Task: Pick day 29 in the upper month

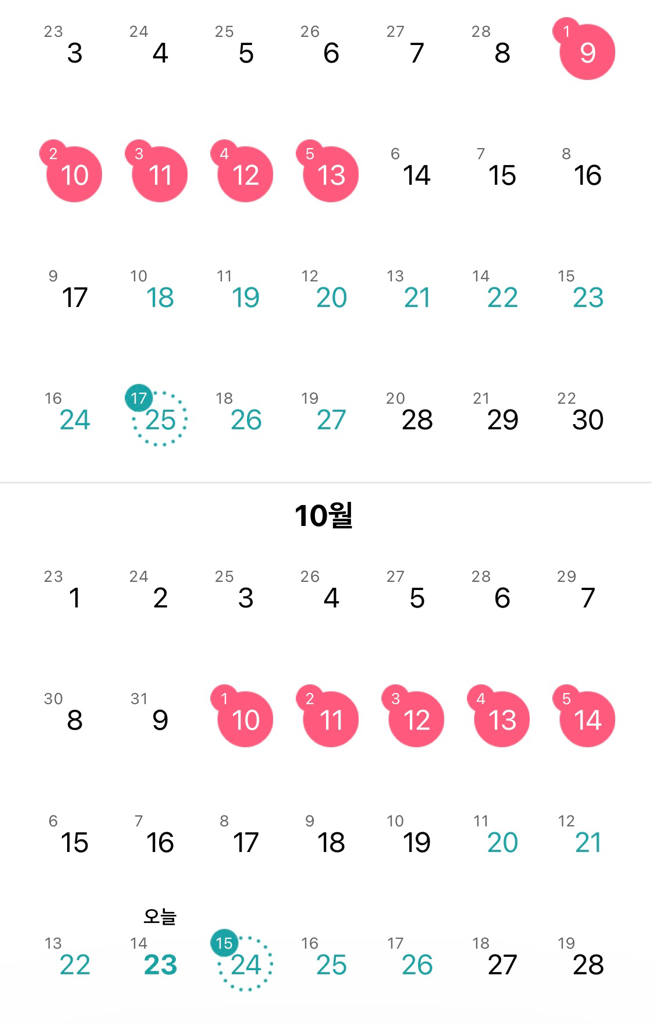Action: tap(502, 420)
